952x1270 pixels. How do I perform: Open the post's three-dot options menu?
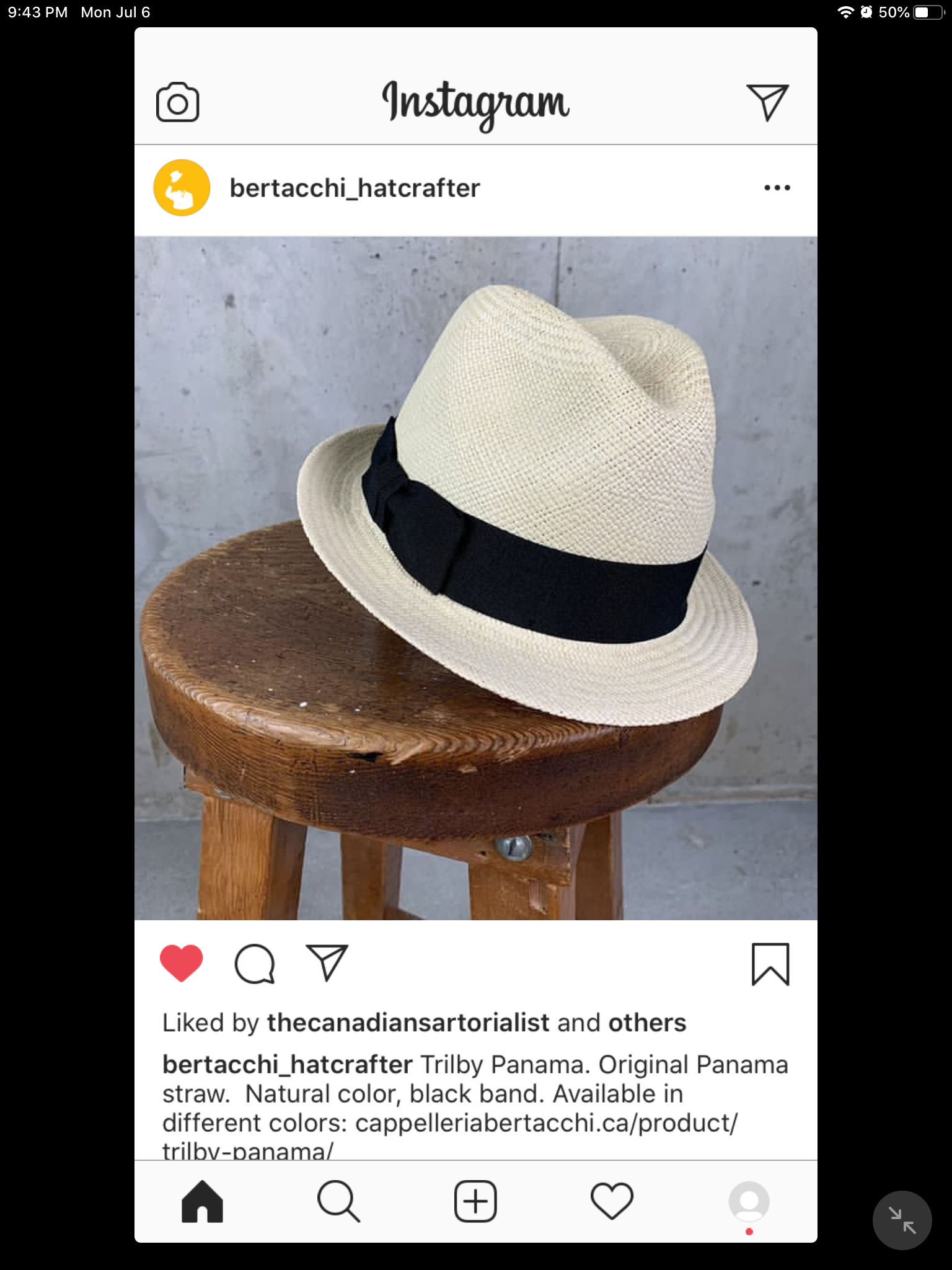(x=777, y=188)
